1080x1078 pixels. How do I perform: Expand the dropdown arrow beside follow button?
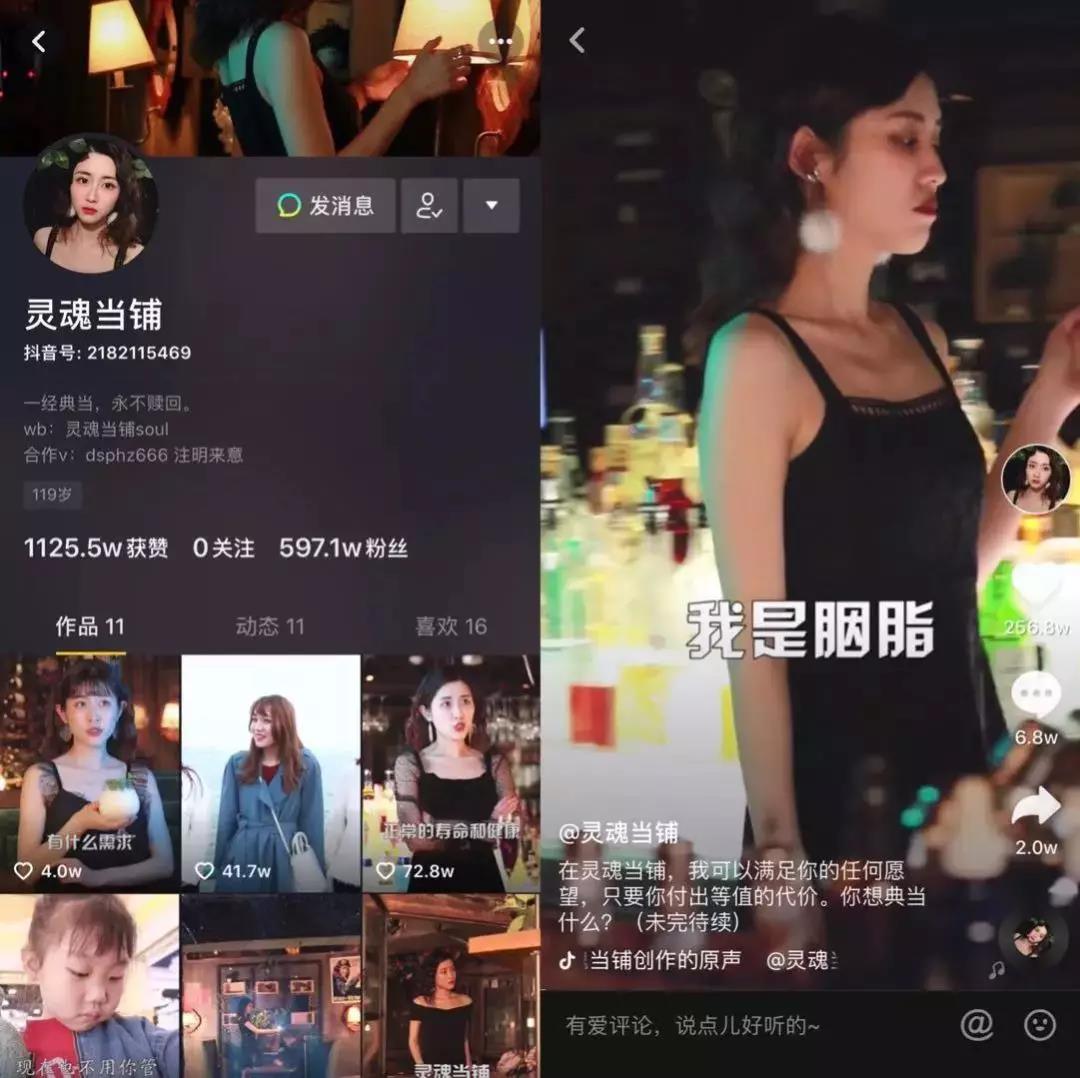[x=491, y=206]
